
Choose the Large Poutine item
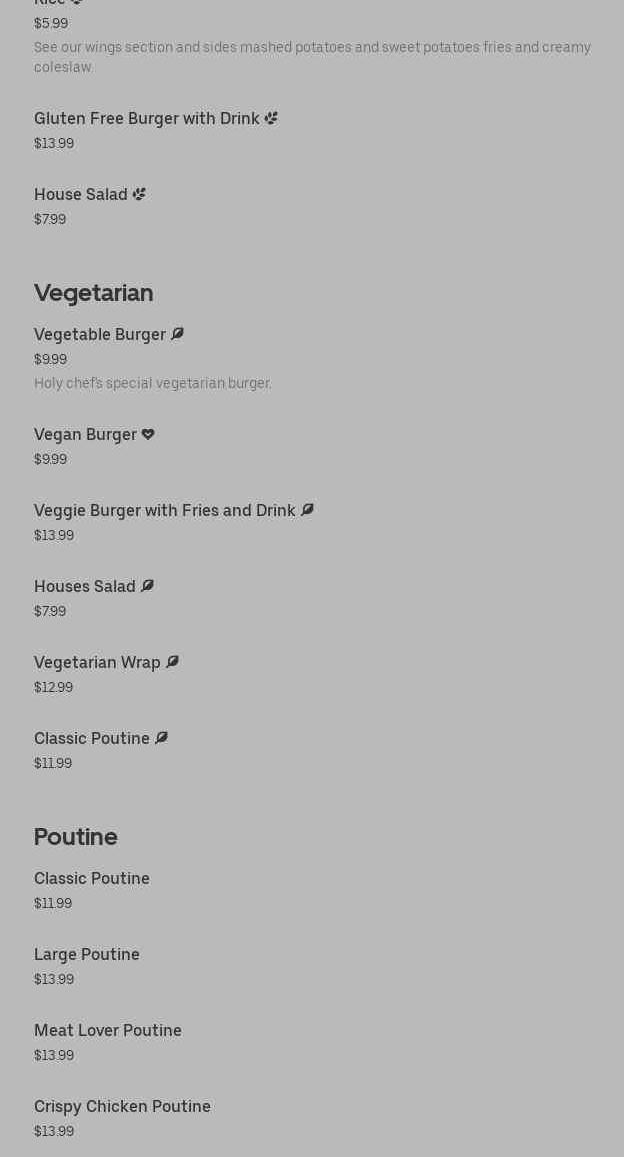(x=87, y=955)
